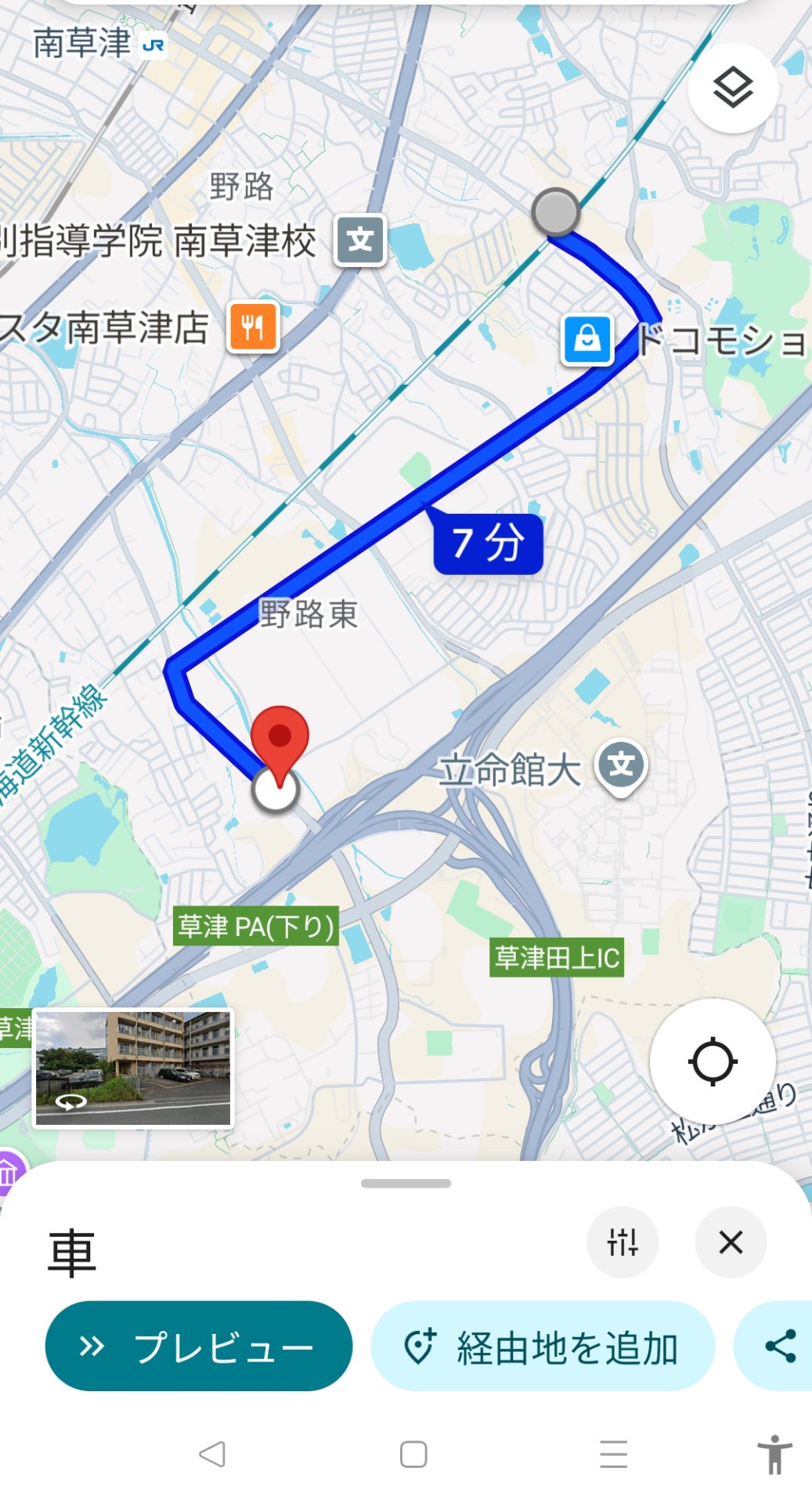Open the Street View thumbnail

[133, 1068]
